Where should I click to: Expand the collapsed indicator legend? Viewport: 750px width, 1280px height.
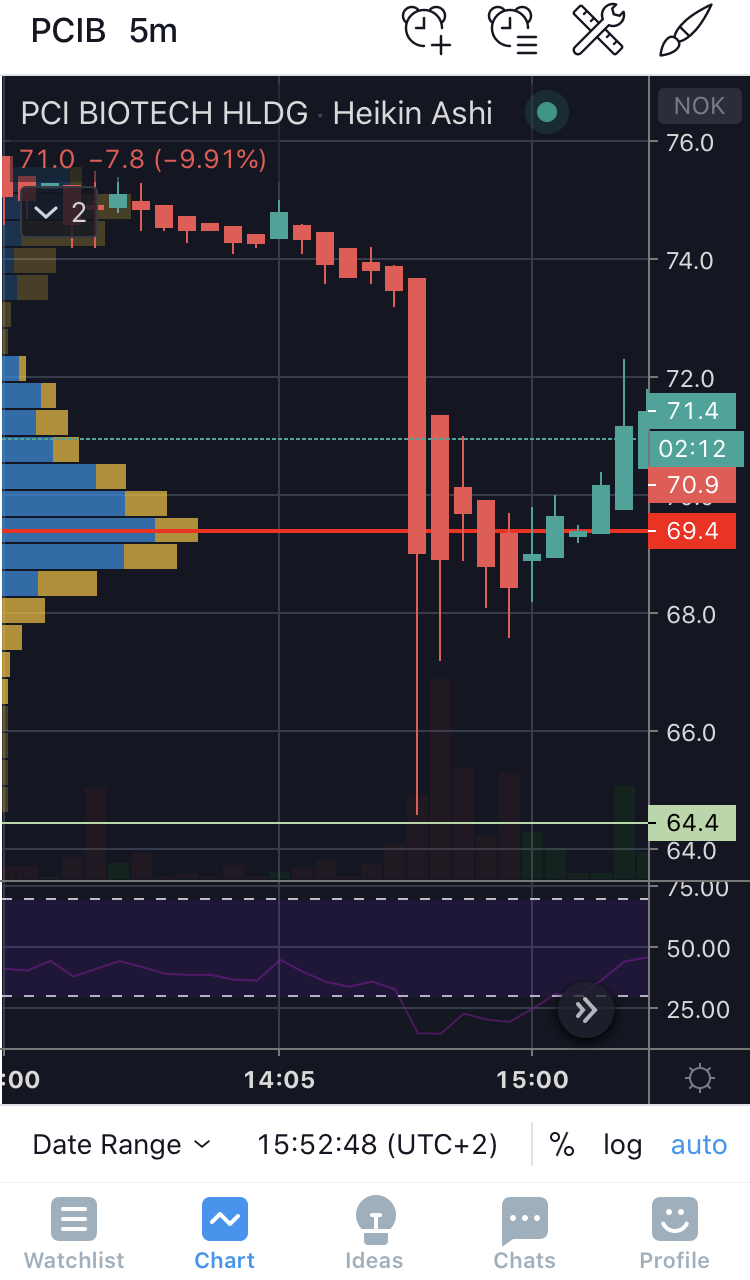59,212
